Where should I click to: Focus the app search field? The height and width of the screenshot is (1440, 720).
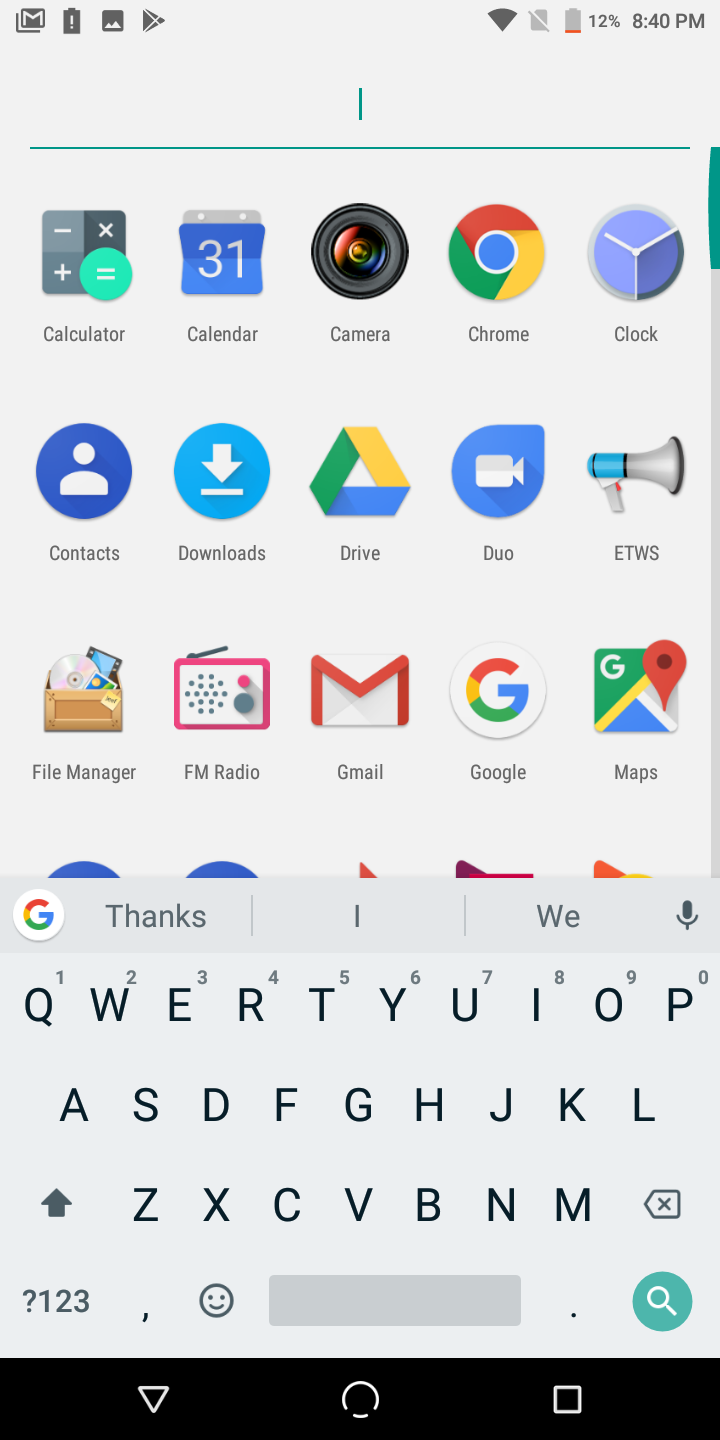(x=360, y=105)
